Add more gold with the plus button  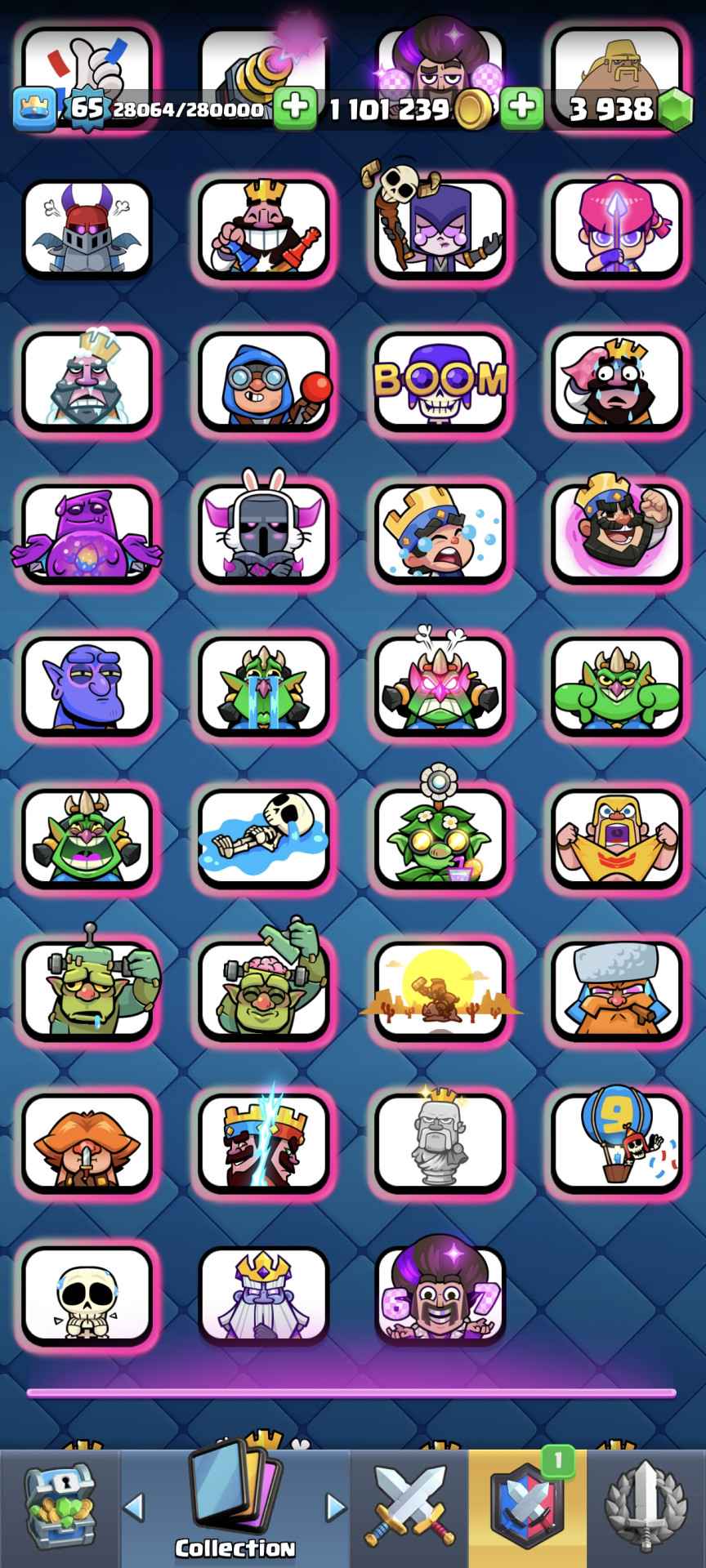pos(294,109)
